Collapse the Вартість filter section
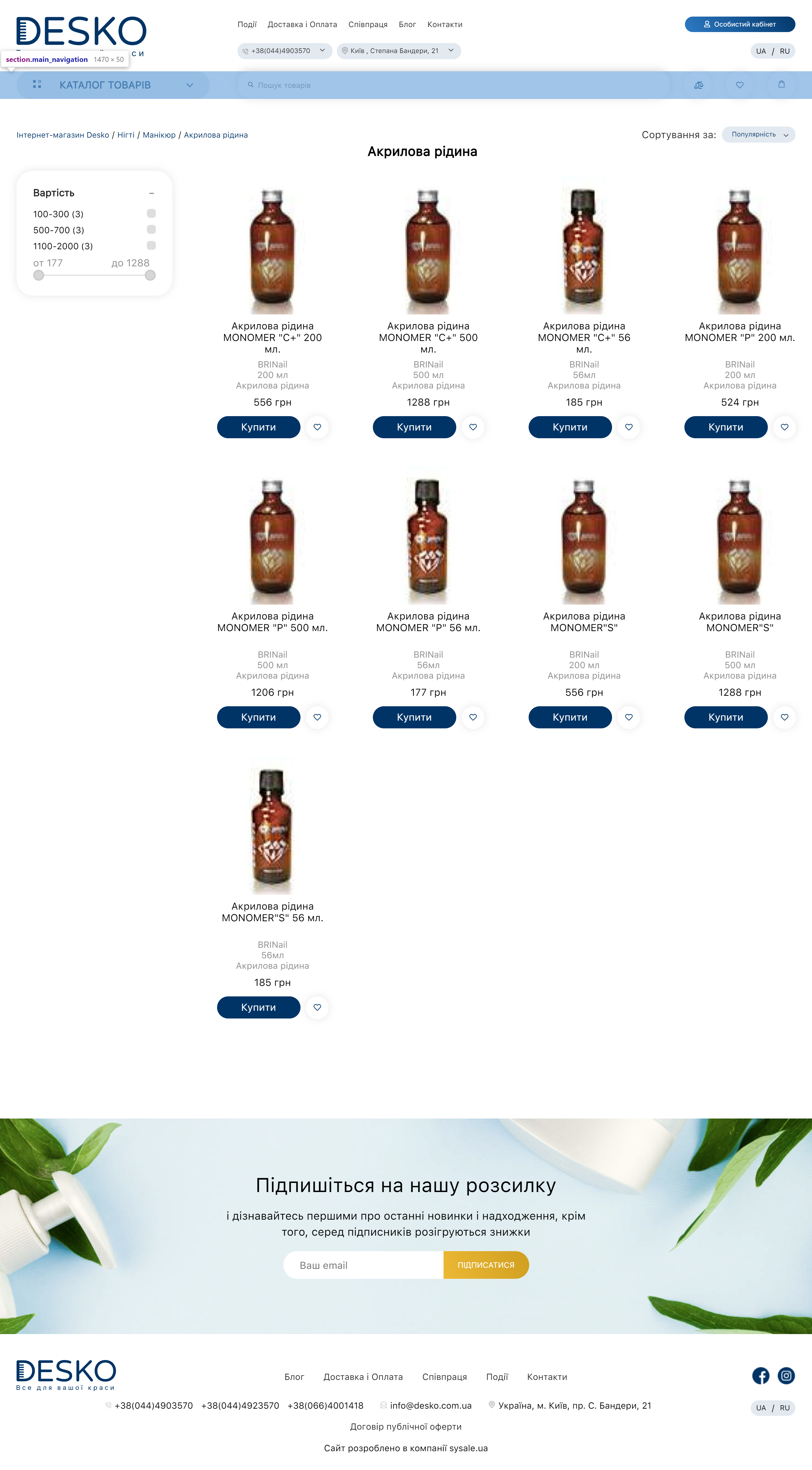The image size is (812, 1470). click(152, 193)
